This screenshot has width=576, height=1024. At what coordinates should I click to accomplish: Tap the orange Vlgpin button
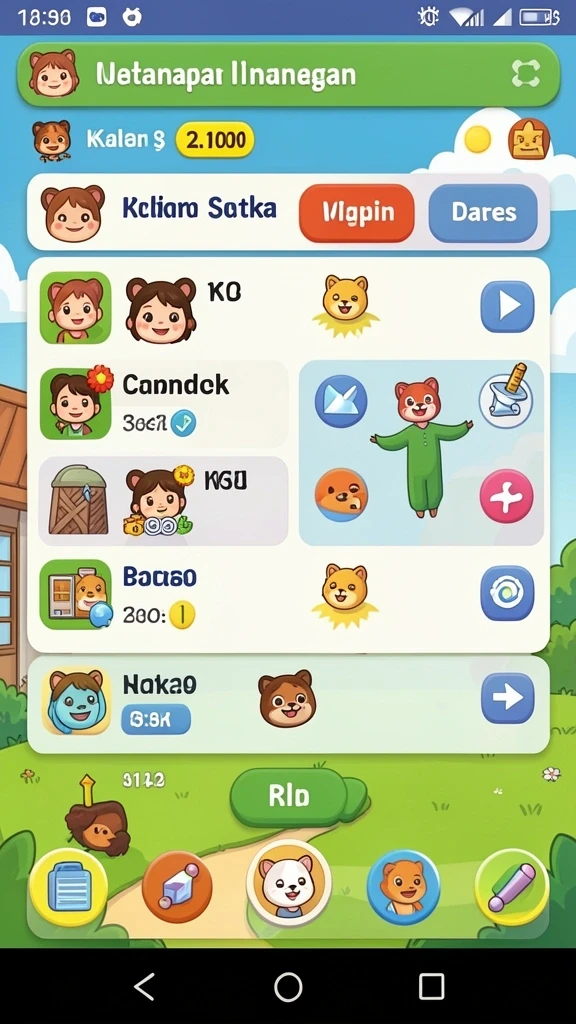pos(357,213)
